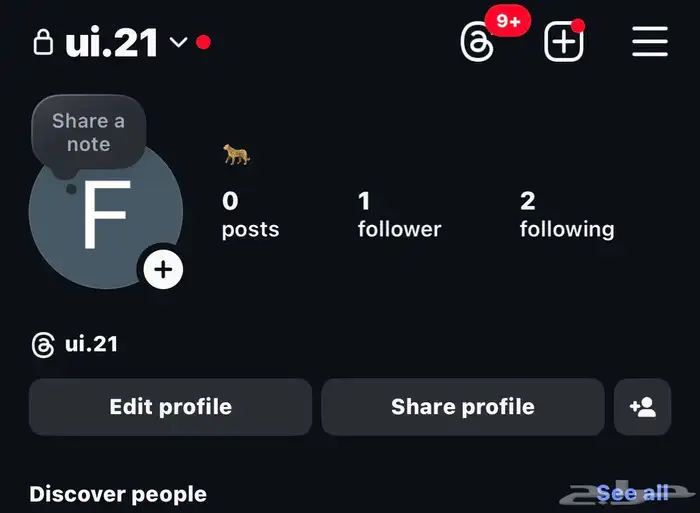The width and height of the screenshot is (700, 513).
Task: Tap the Share a note bubble
Action: 88,132
